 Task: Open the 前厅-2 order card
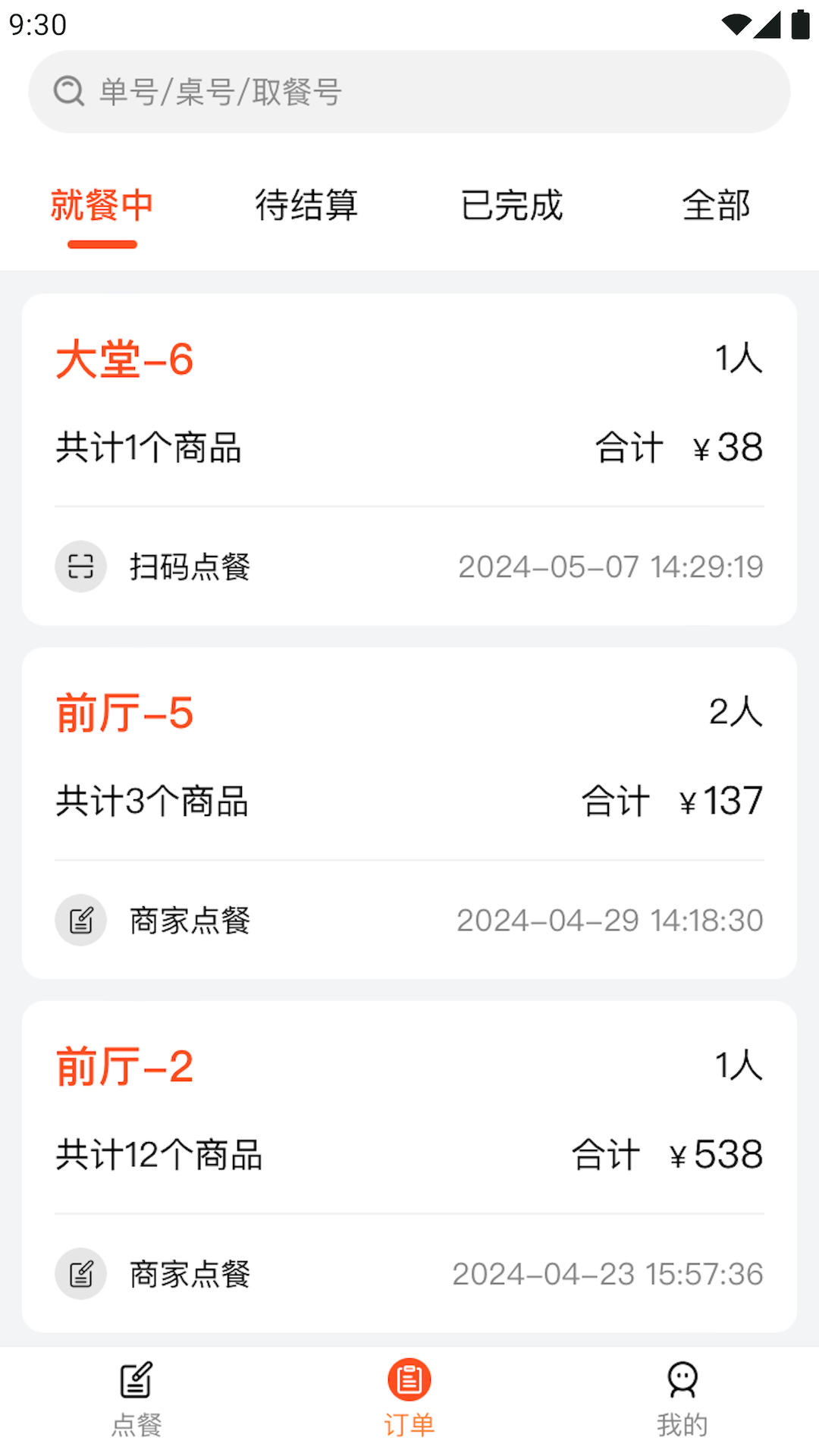(x=409, y=1166)
